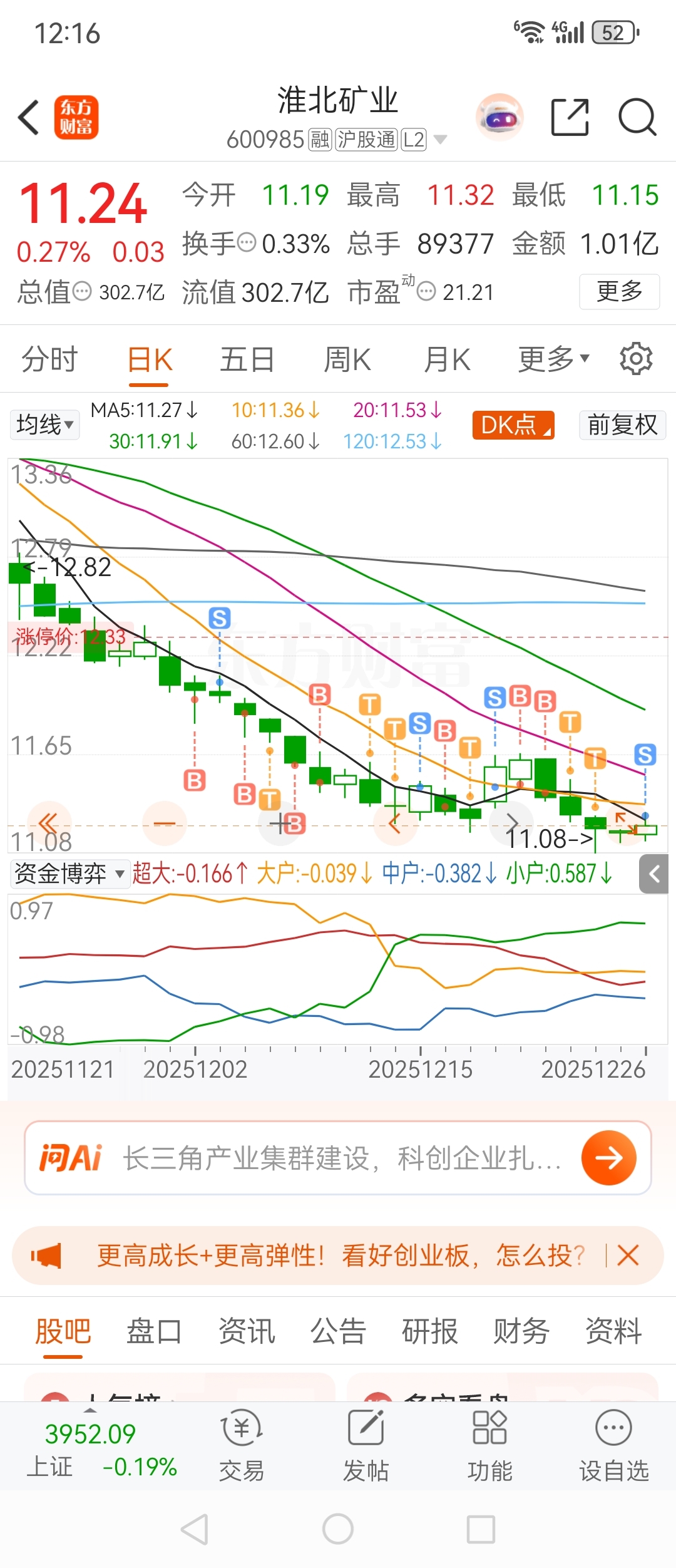Change the 前复权 adjustment setting
Screen dimensions: 676x1568
point(622,425)
